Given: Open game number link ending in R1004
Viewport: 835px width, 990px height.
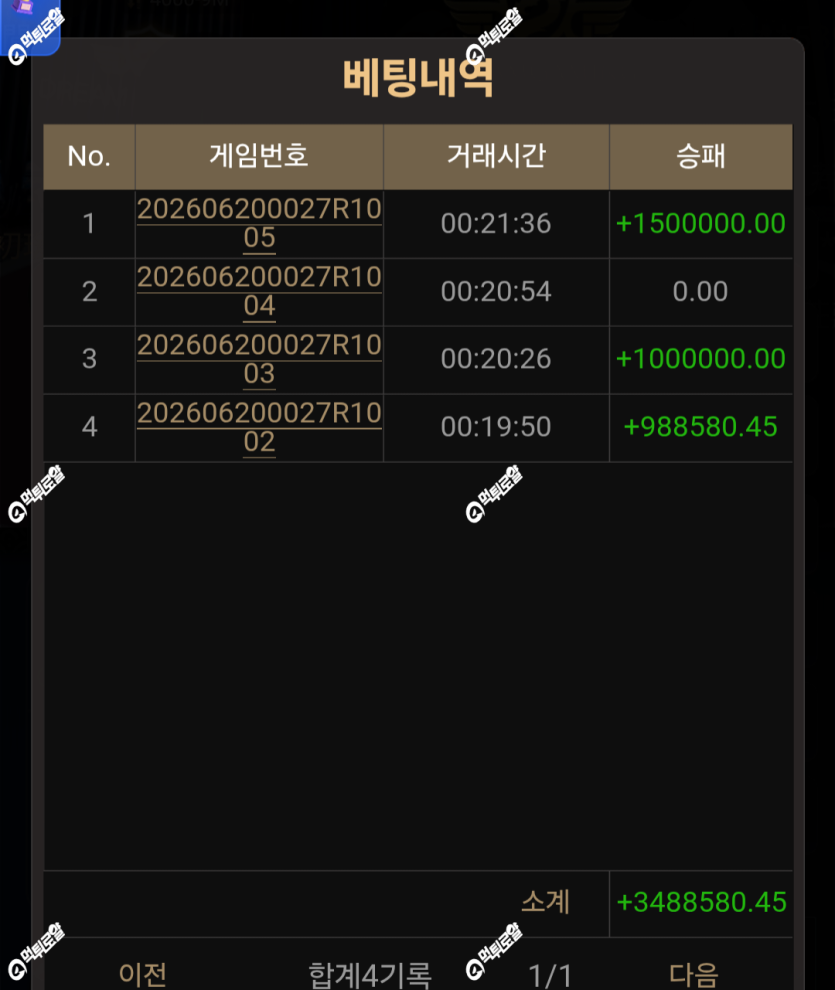Looking at the screenshot, I should click(x=259, y=292).
